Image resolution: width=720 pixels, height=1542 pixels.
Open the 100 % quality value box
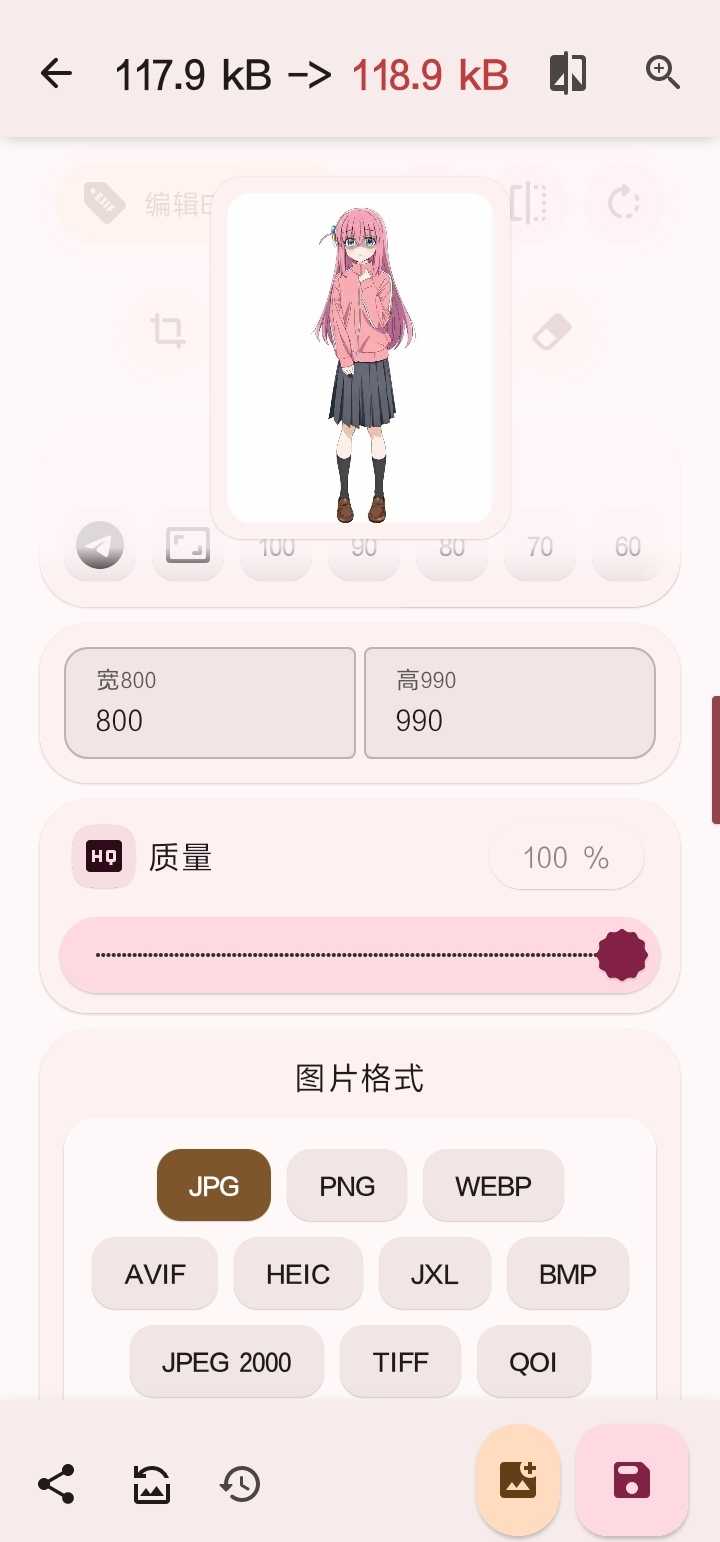566,858
